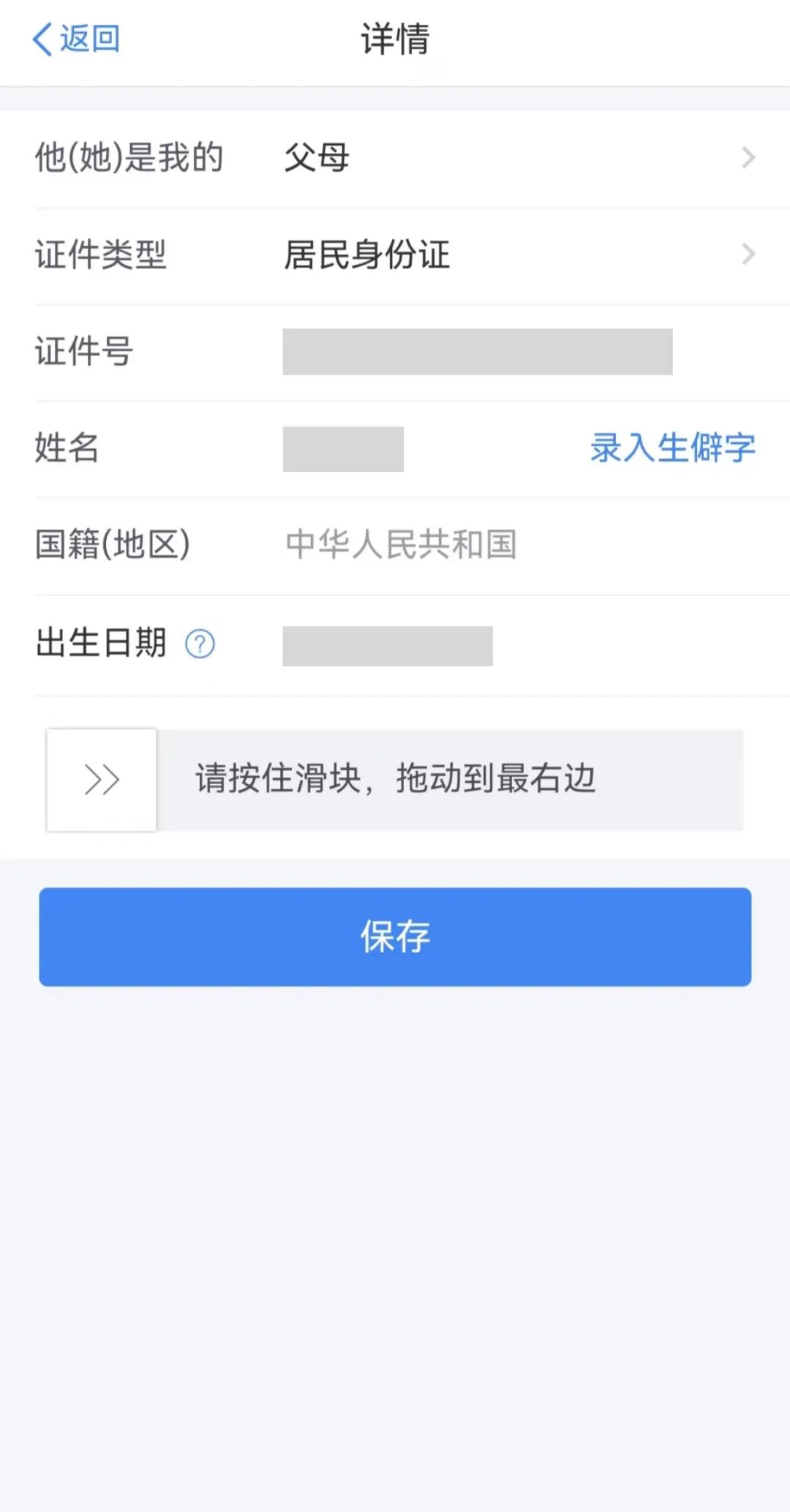Tap the 姓名 field
The image size is (790, 1512).
pos(343,448)
